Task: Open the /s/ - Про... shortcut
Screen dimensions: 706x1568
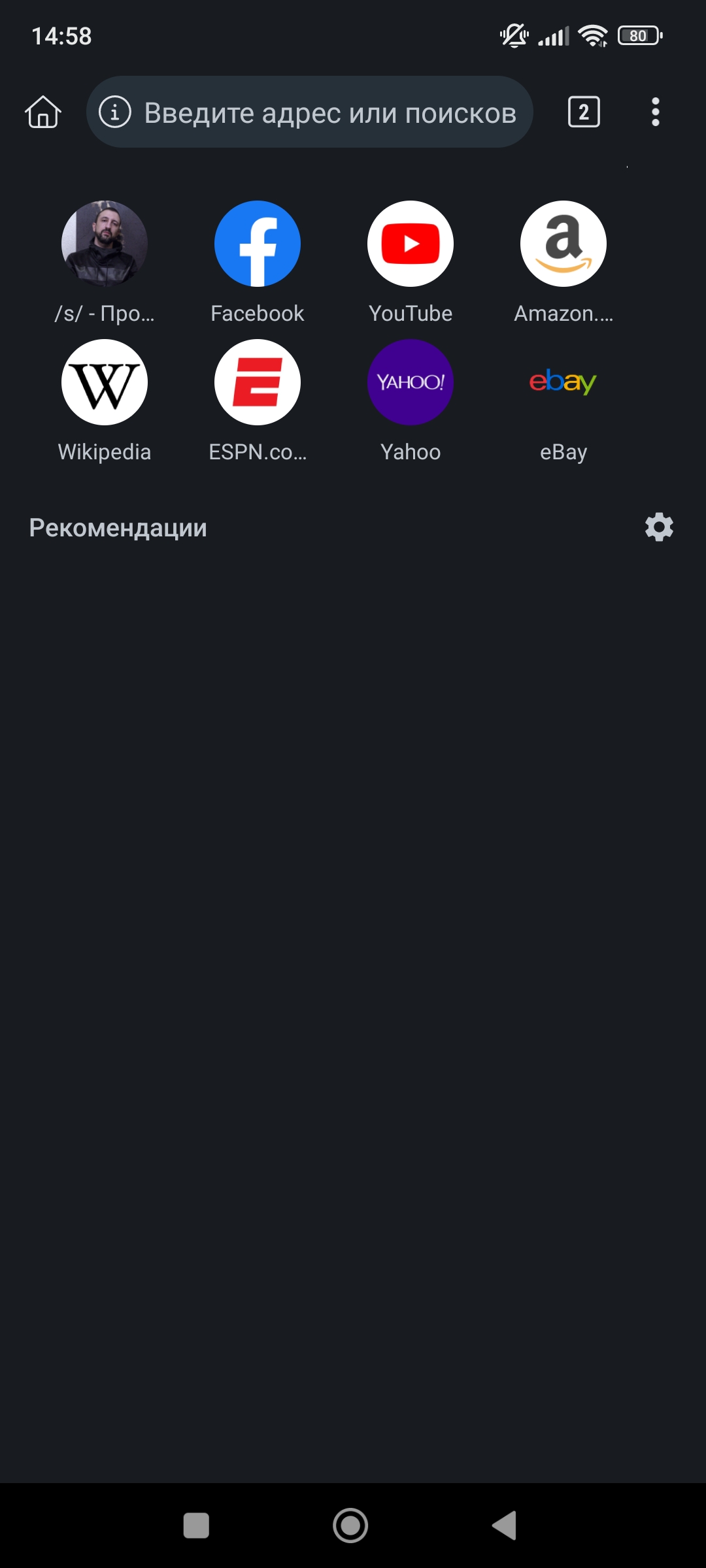Action: (x=105, y=244)
